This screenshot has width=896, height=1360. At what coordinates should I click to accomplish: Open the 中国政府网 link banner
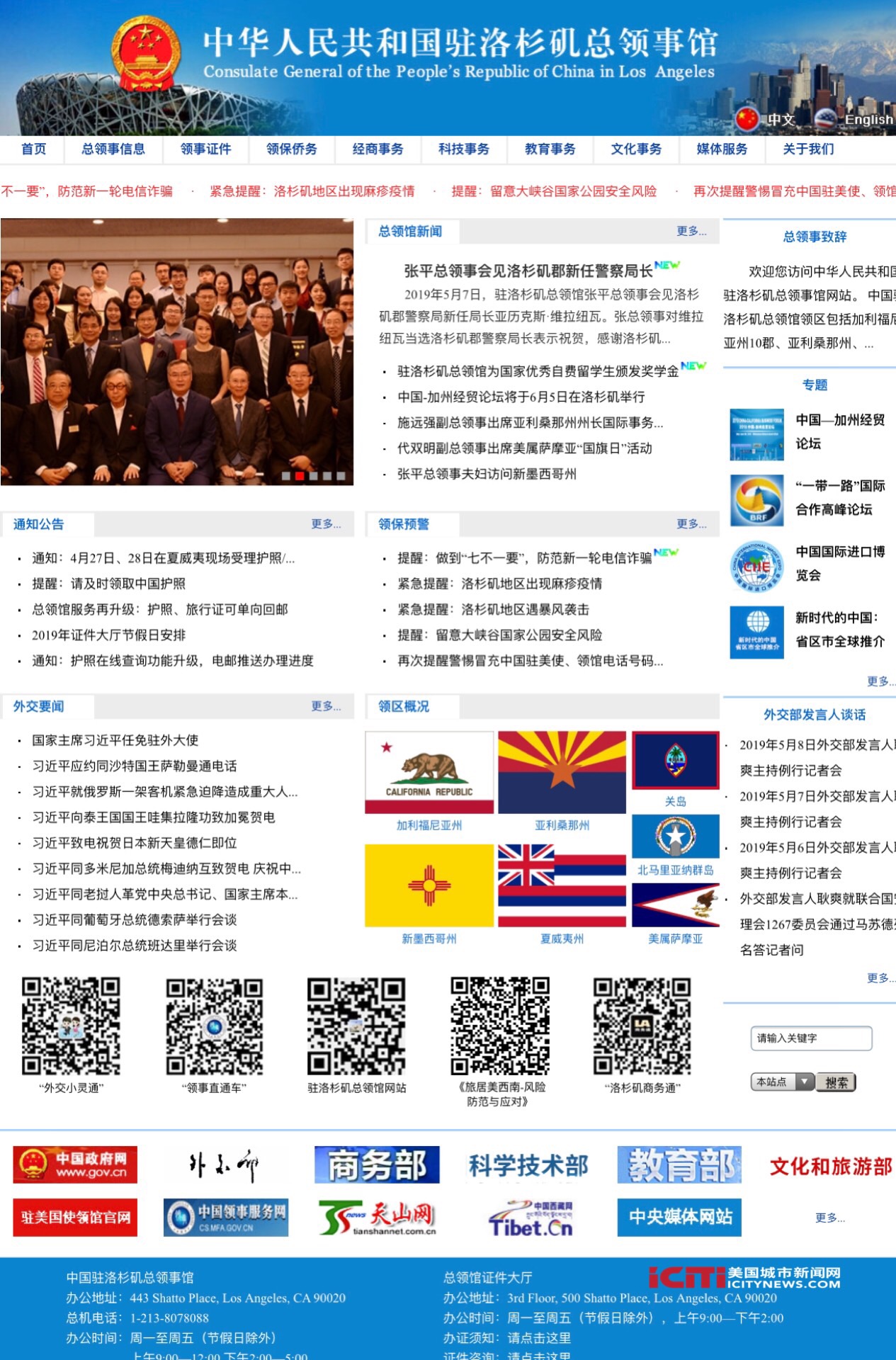[x=75, y=1164]
